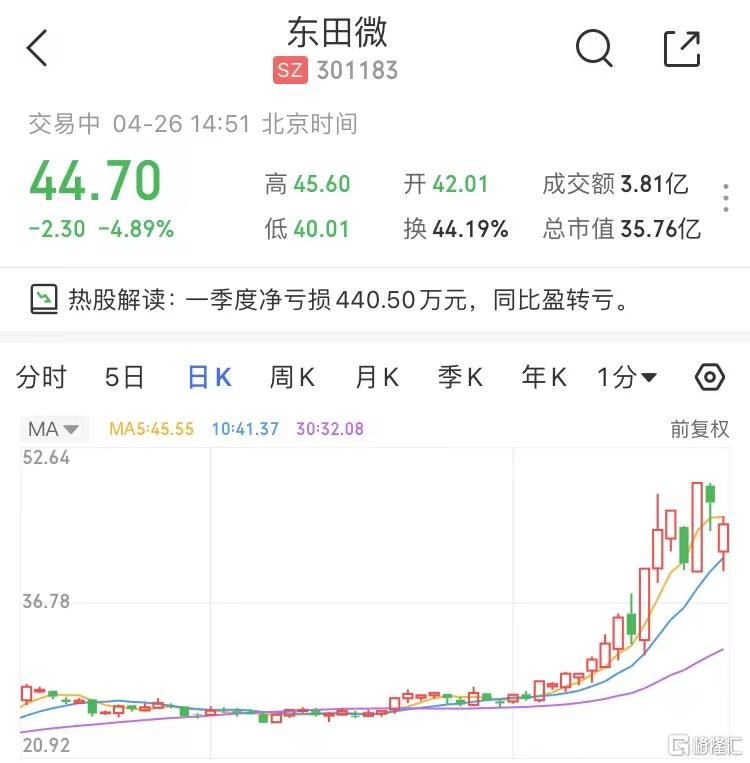Viewport: 750px width, 763px height.
Task: Share this stock page
Action: point(682,48)
